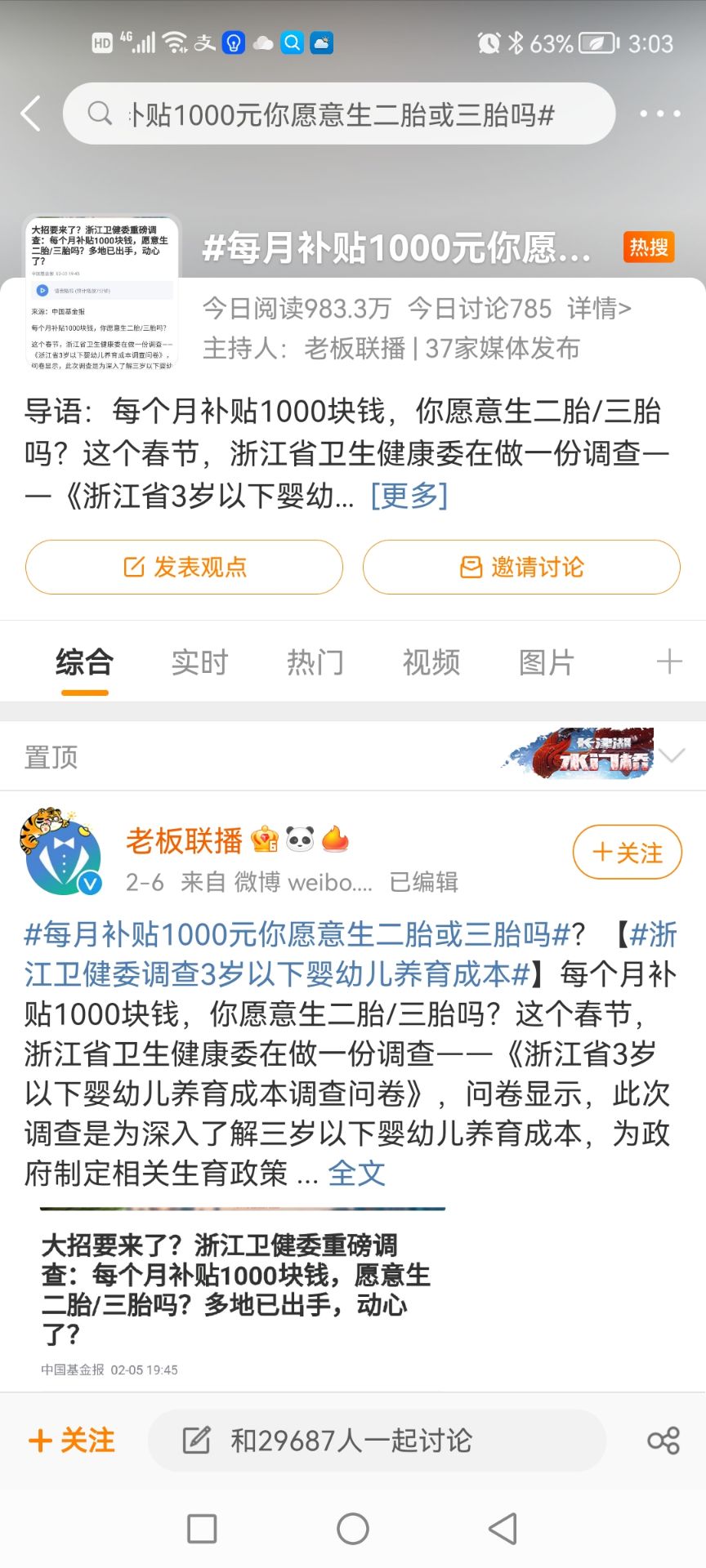The width and height of the screenshot is (706, 1568).
Task: Expand the pinned post dropdown chevron
Action: click(672, 756)
